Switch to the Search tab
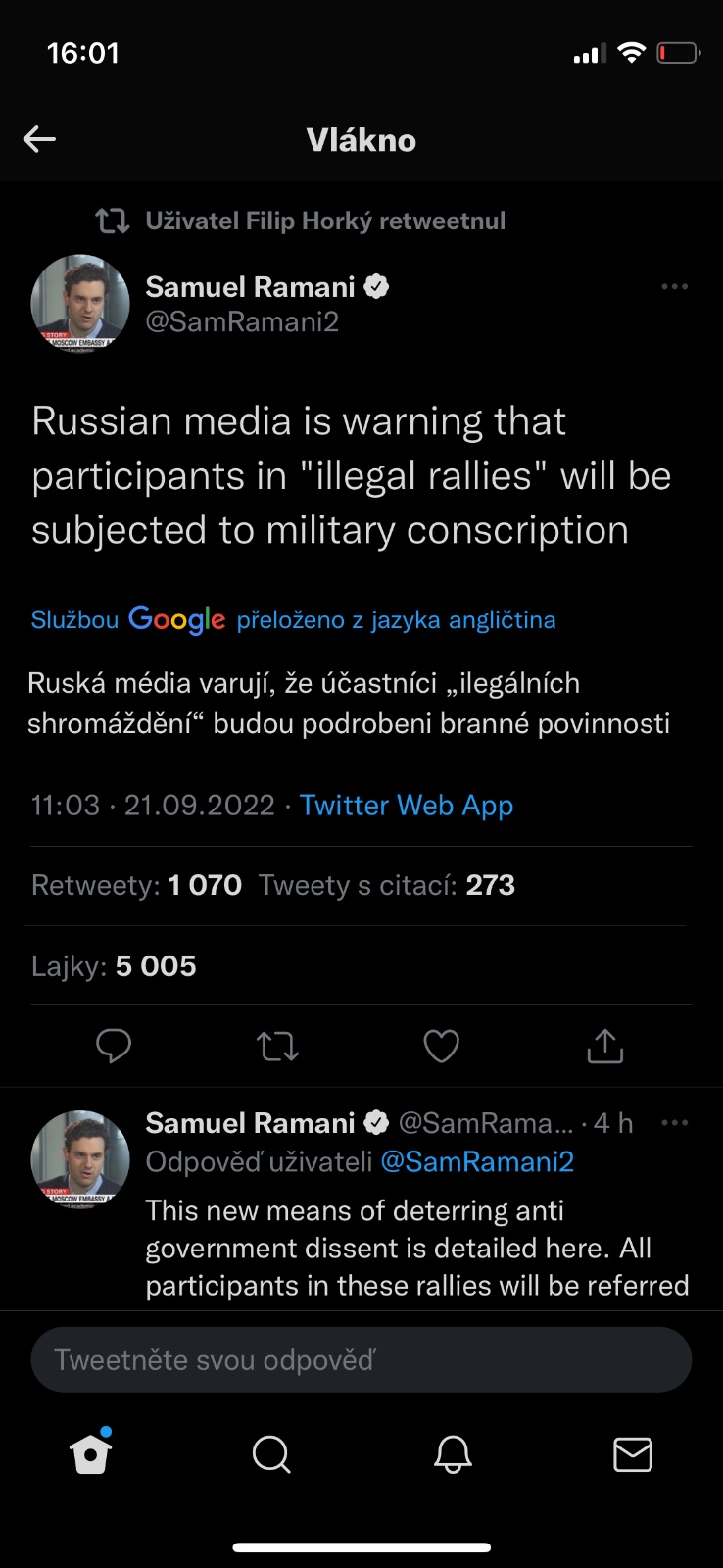723x1568 pixels. coord(271,1454)
